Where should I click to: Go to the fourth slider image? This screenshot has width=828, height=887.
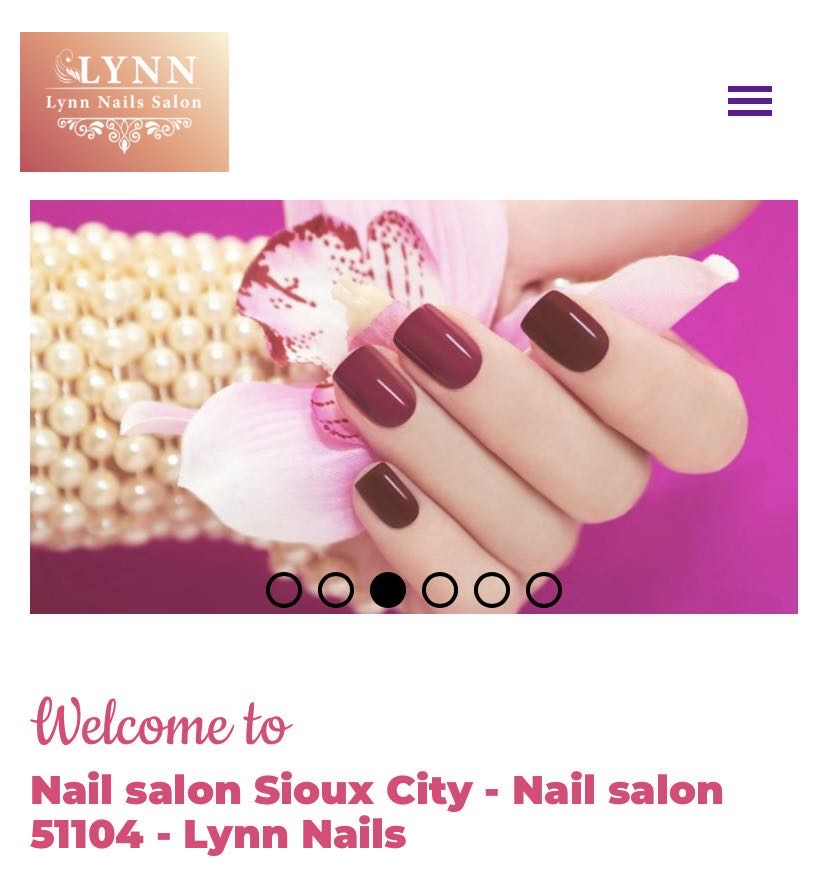click(440, 590)
